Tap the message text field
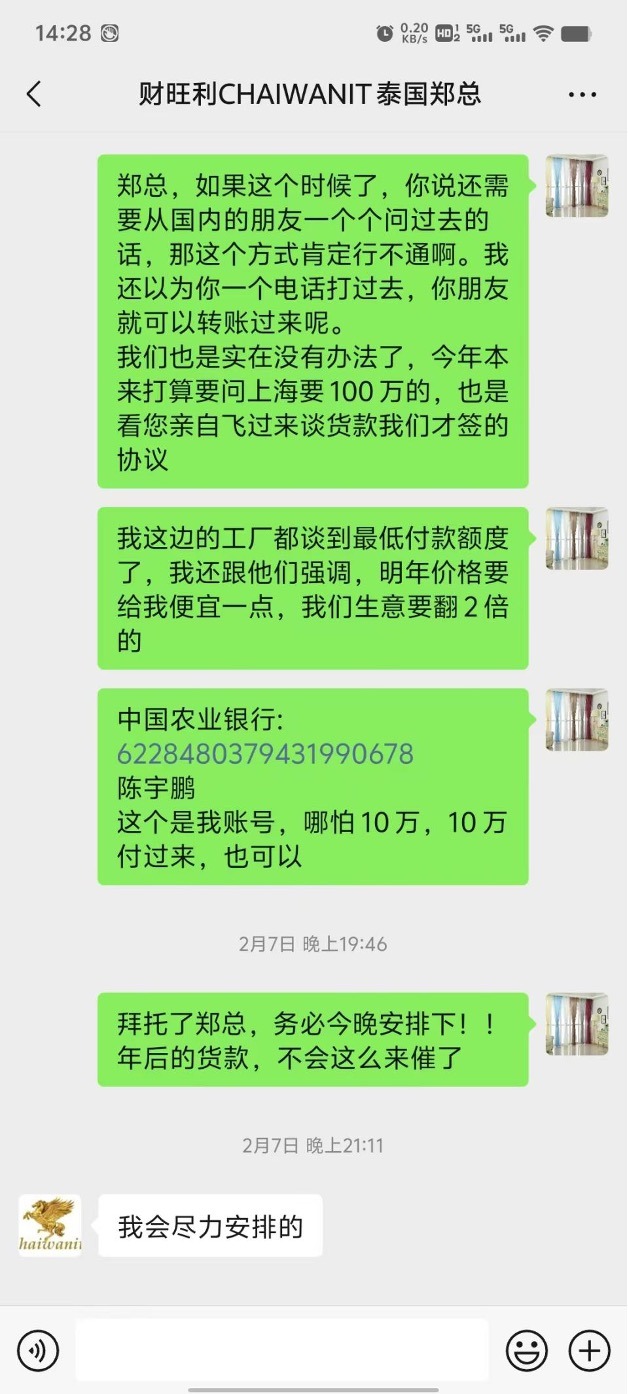 coord(281,1351)
